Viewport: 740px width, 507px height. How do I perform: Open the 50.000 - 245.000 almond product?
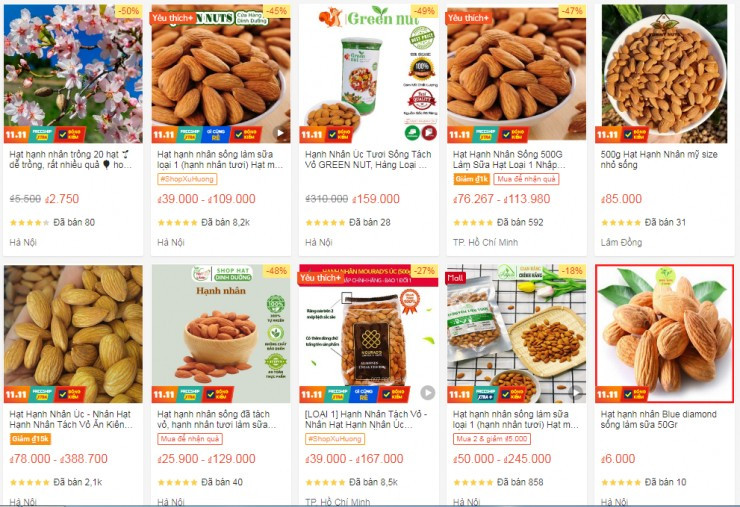pyautogui.click(x=516, y=419)
